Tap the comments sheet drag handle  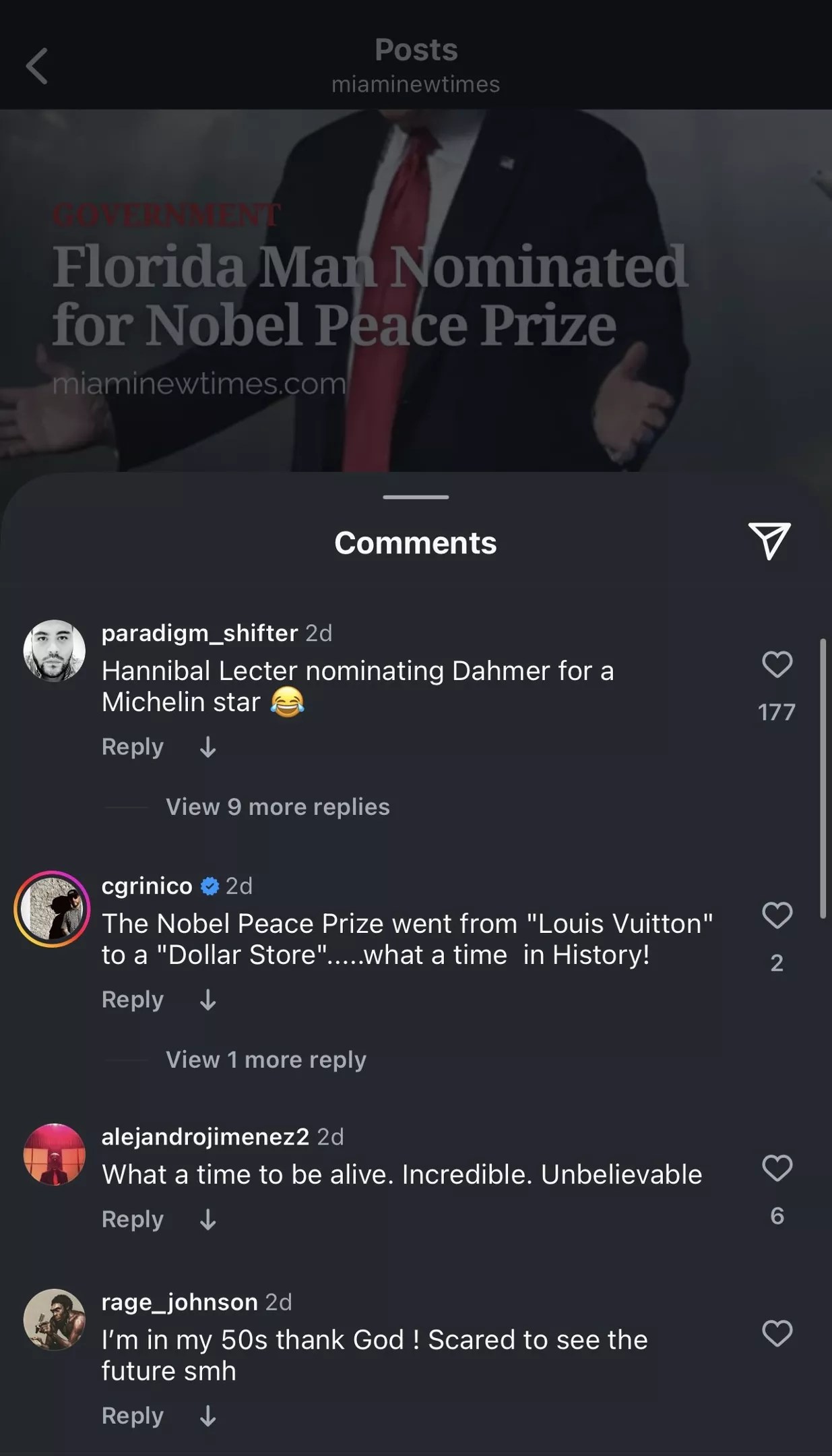tap(416, 497)
